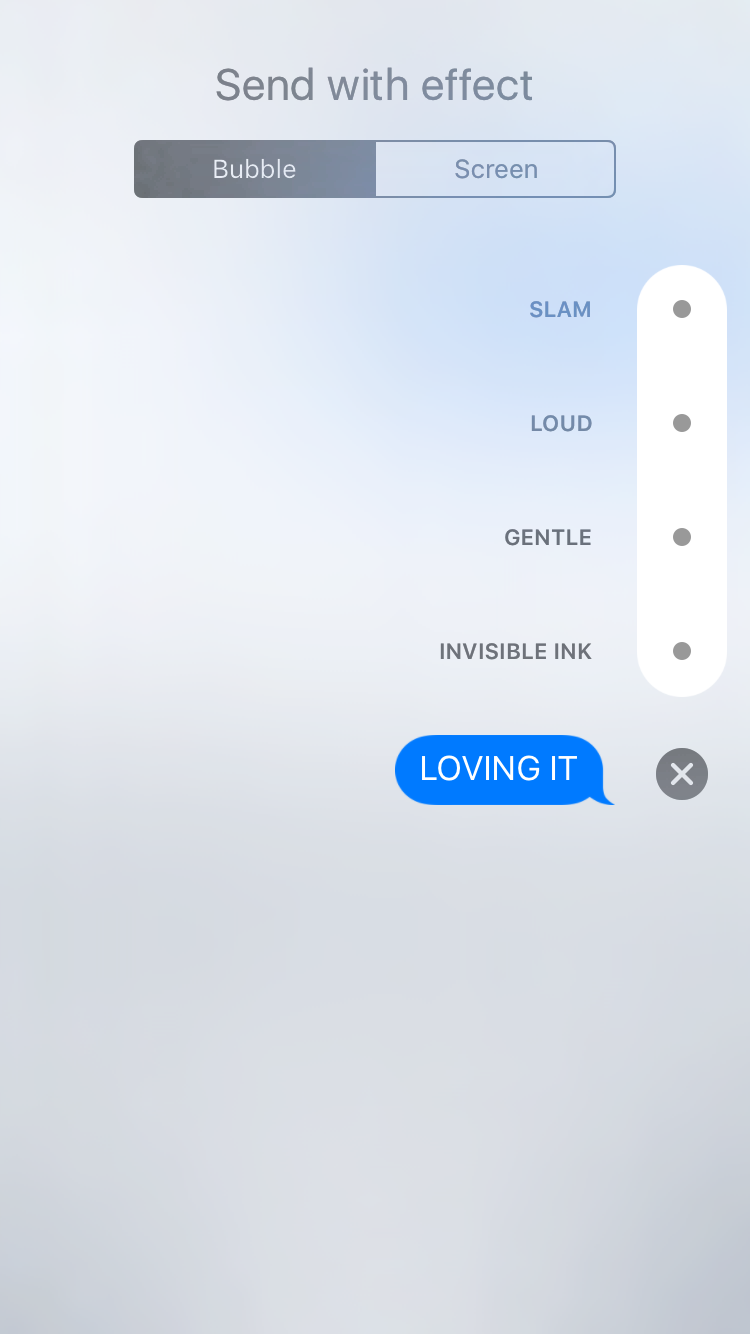The image size is (750, 1334).
Task: Pick the Invisible Ink effect
Action: pos(682,651)
